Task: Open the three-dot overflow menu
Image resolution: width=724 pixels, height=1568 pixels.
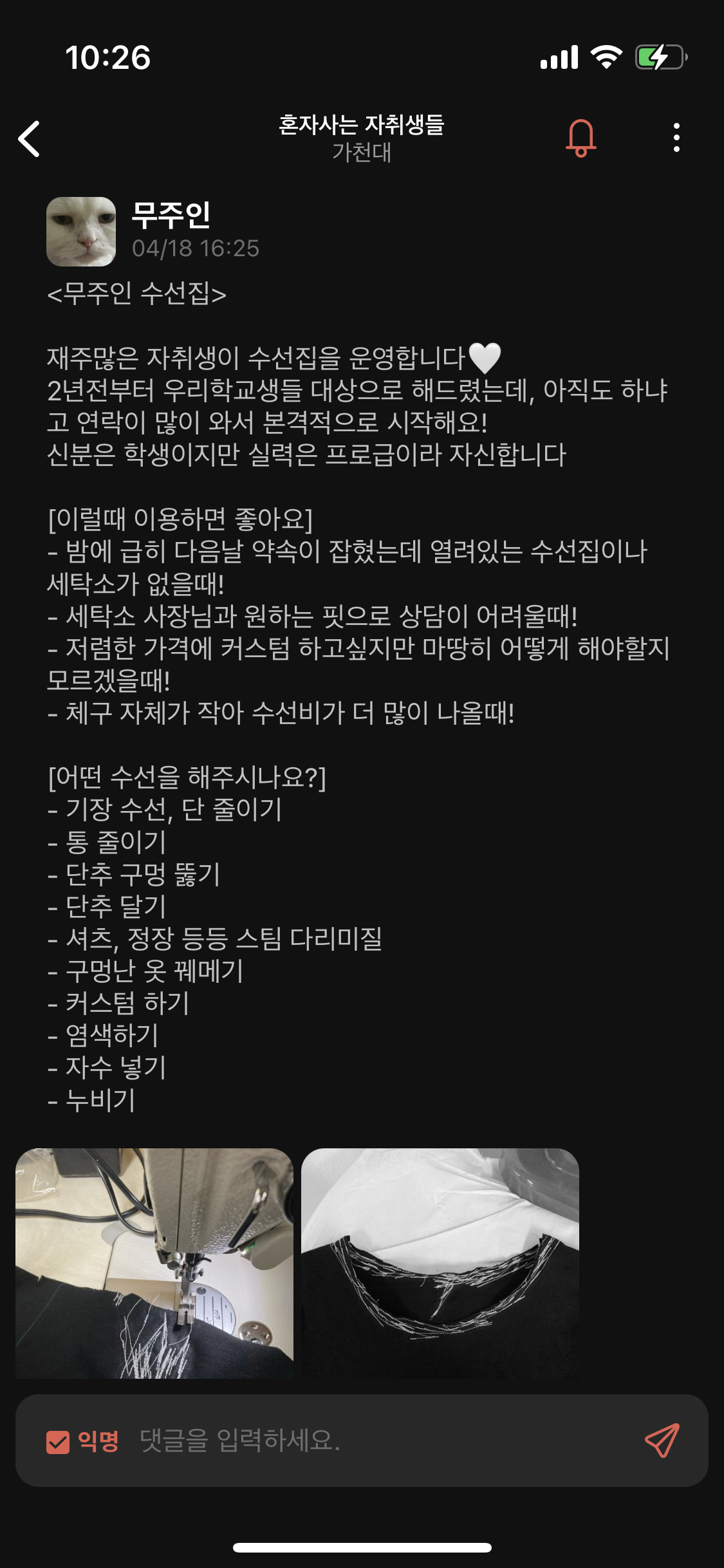Action: (x=676, y=138)
